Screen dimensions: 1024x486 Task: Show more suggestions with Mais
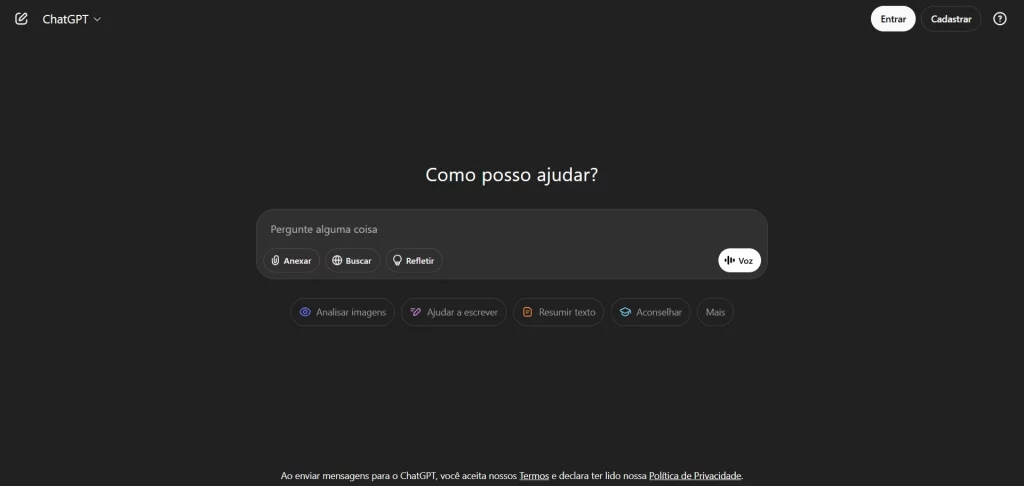pyautogui.click(x=715, y=312)
